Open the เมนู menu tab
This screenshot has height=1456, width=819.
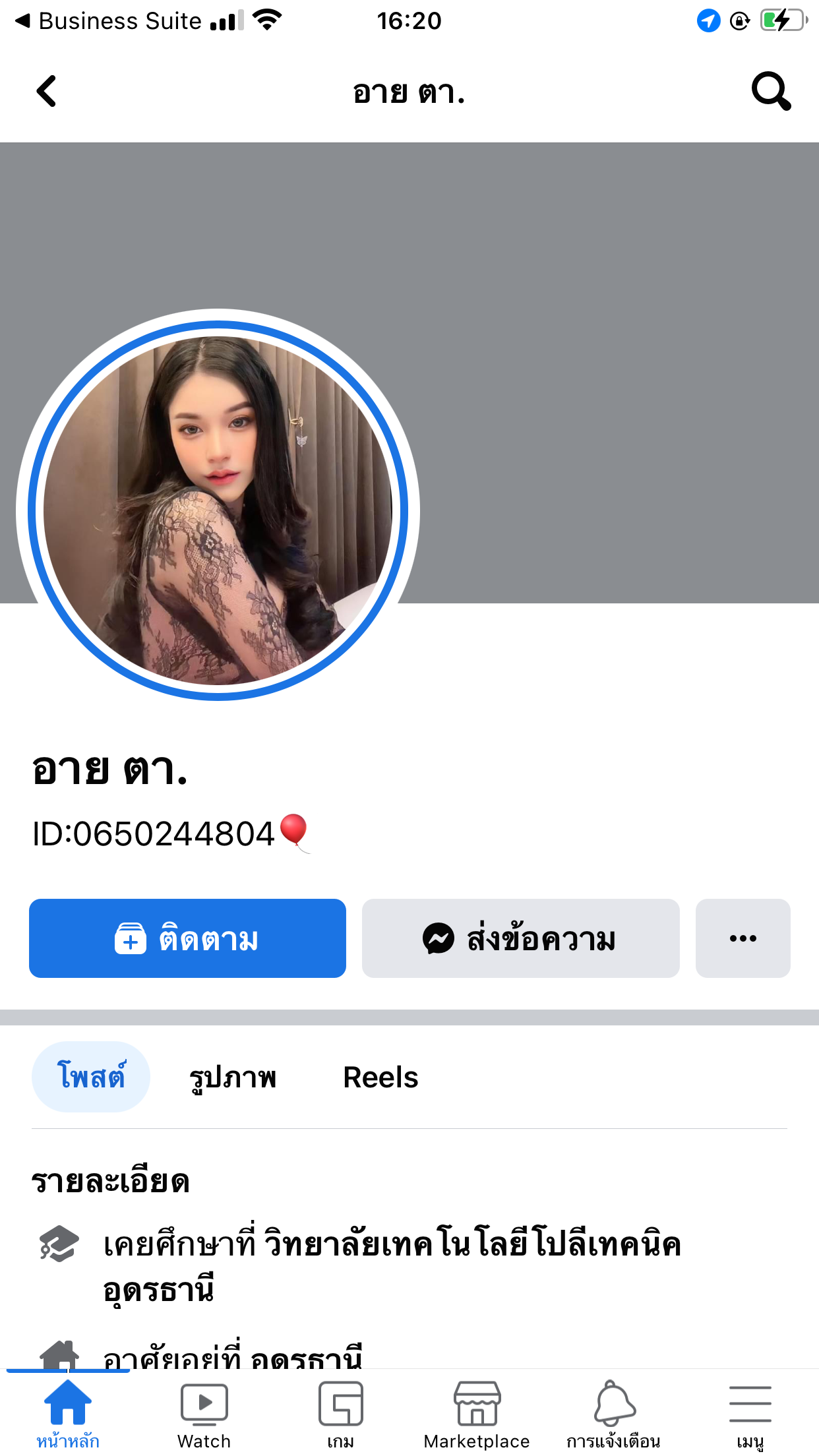click(750, 1413)
